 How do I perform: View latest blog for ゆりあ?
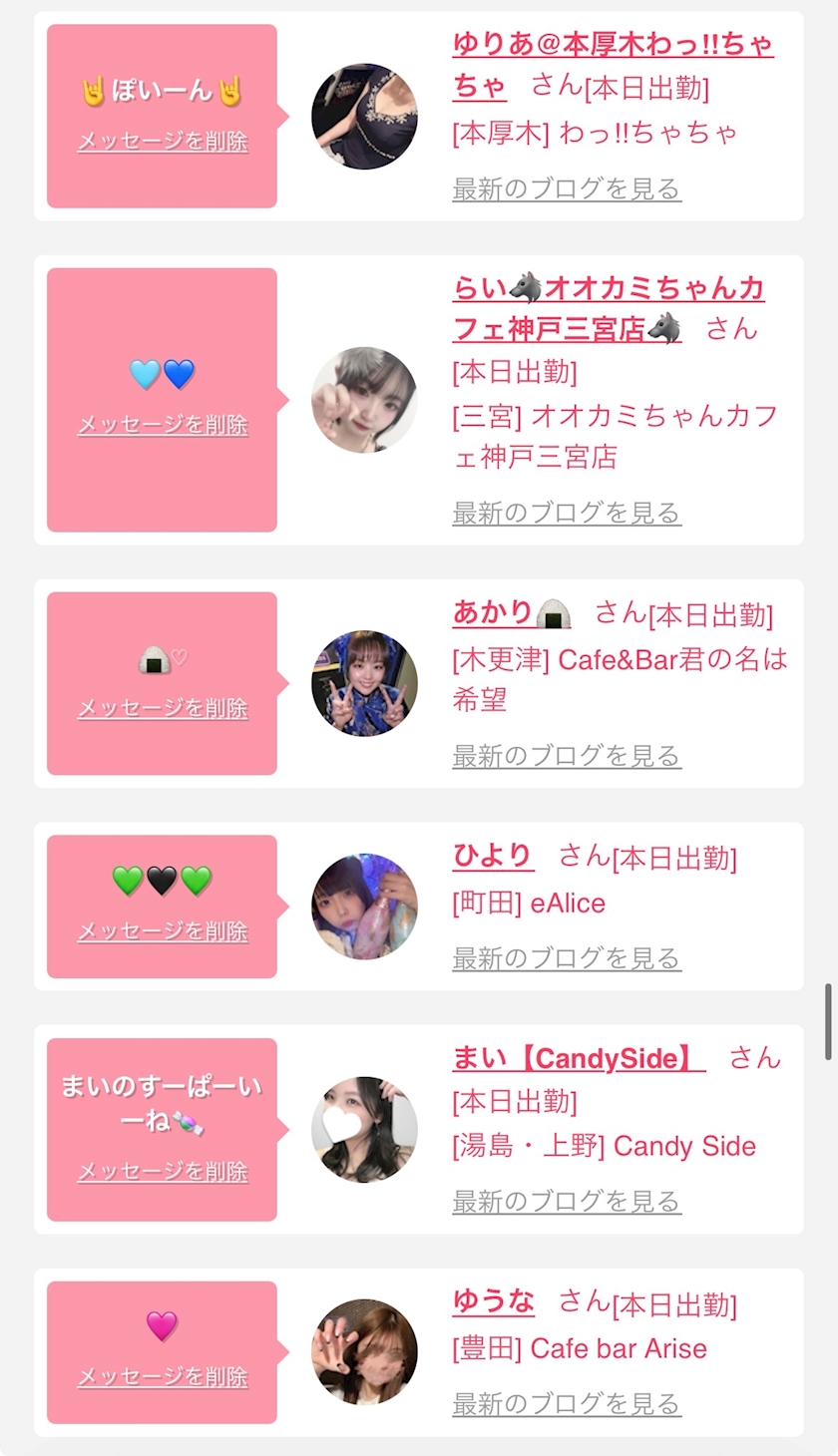[x=567, y=188]
